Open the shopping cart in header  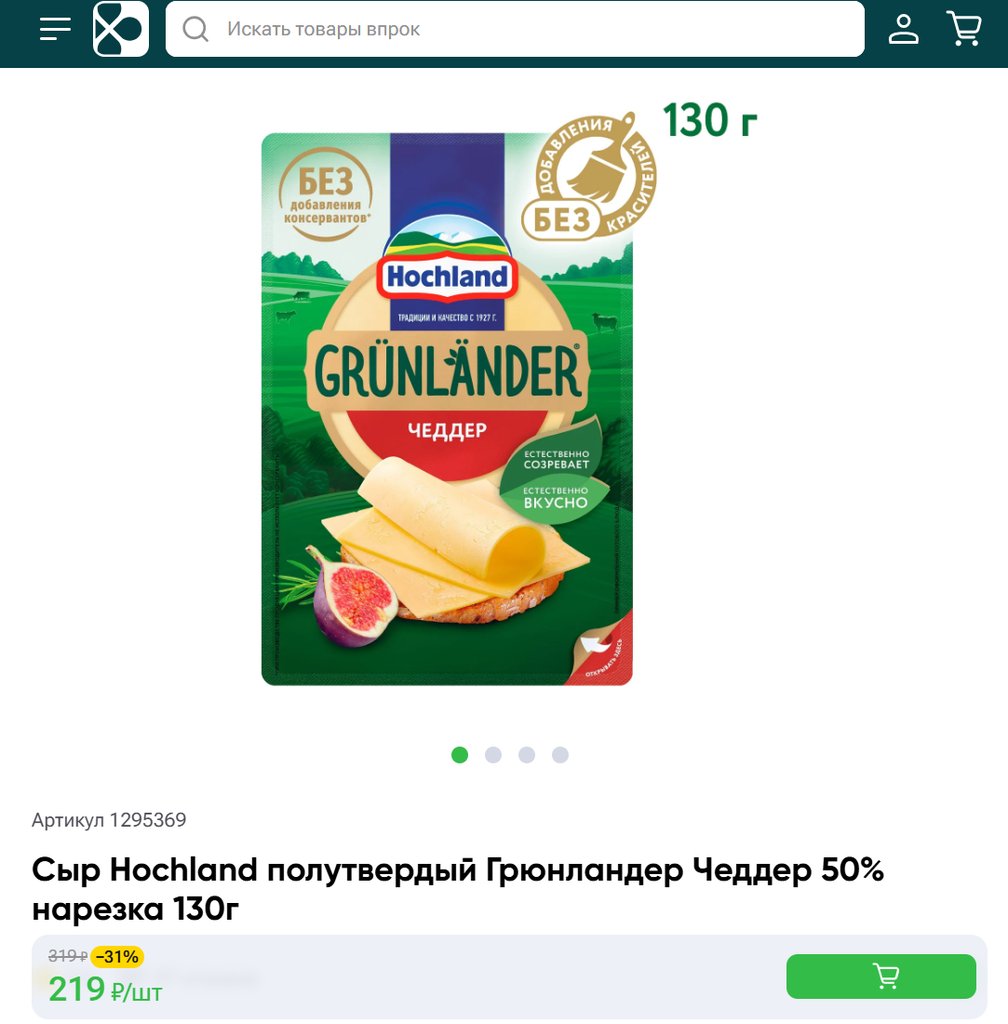(x=964, y=29)
